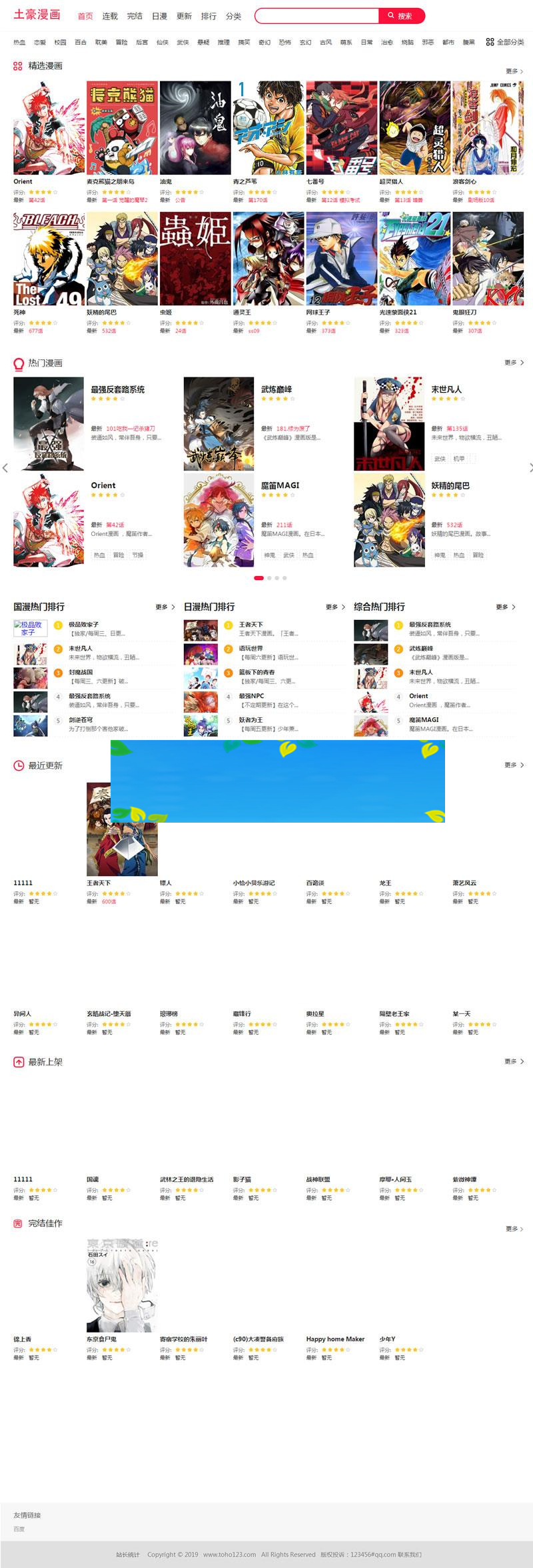Image resolution: width=533 pixels, height=1568 pixels.
Task: Click the 精选漫画 section grid icon
Action: point(17,66)
